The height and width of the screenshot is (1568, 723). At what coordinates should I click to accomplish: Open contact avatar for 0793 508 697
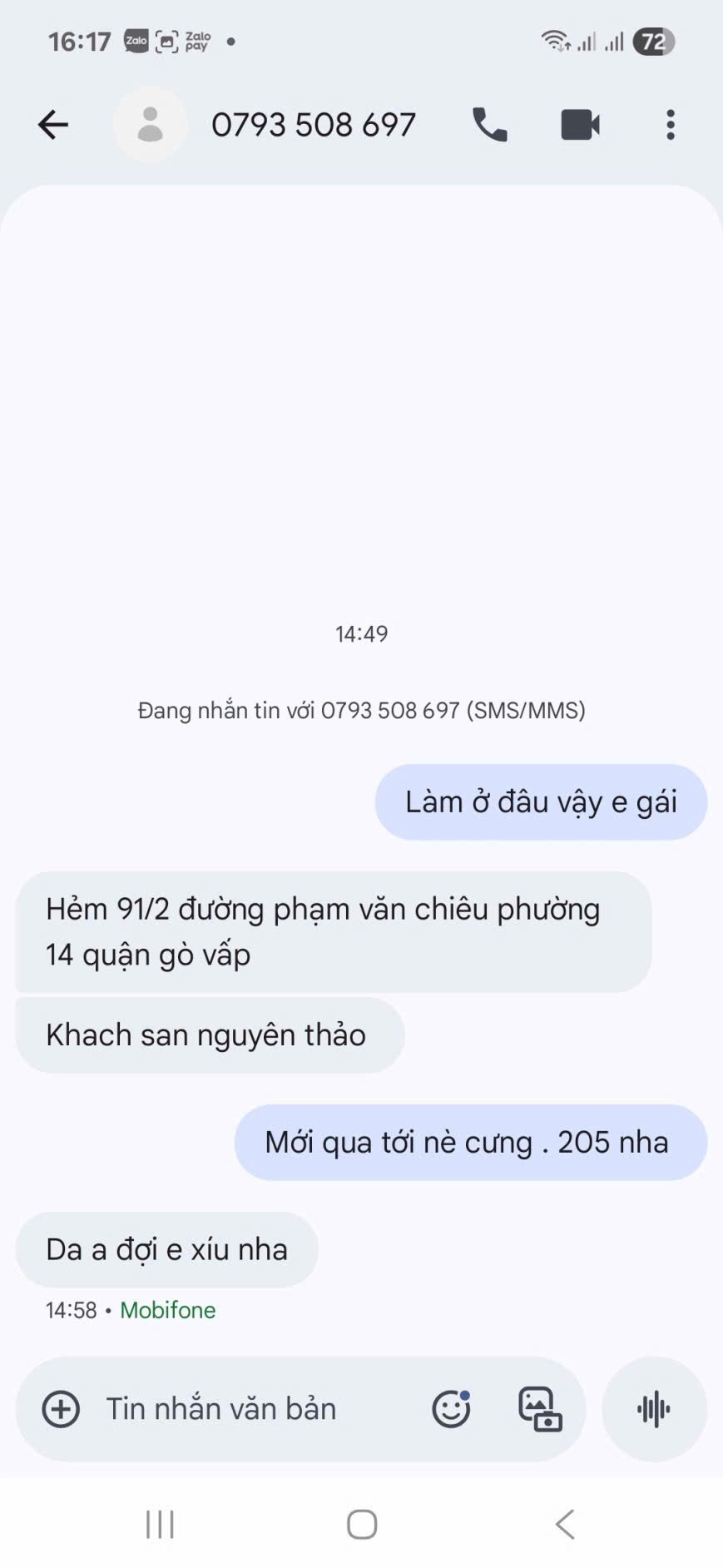150,125
